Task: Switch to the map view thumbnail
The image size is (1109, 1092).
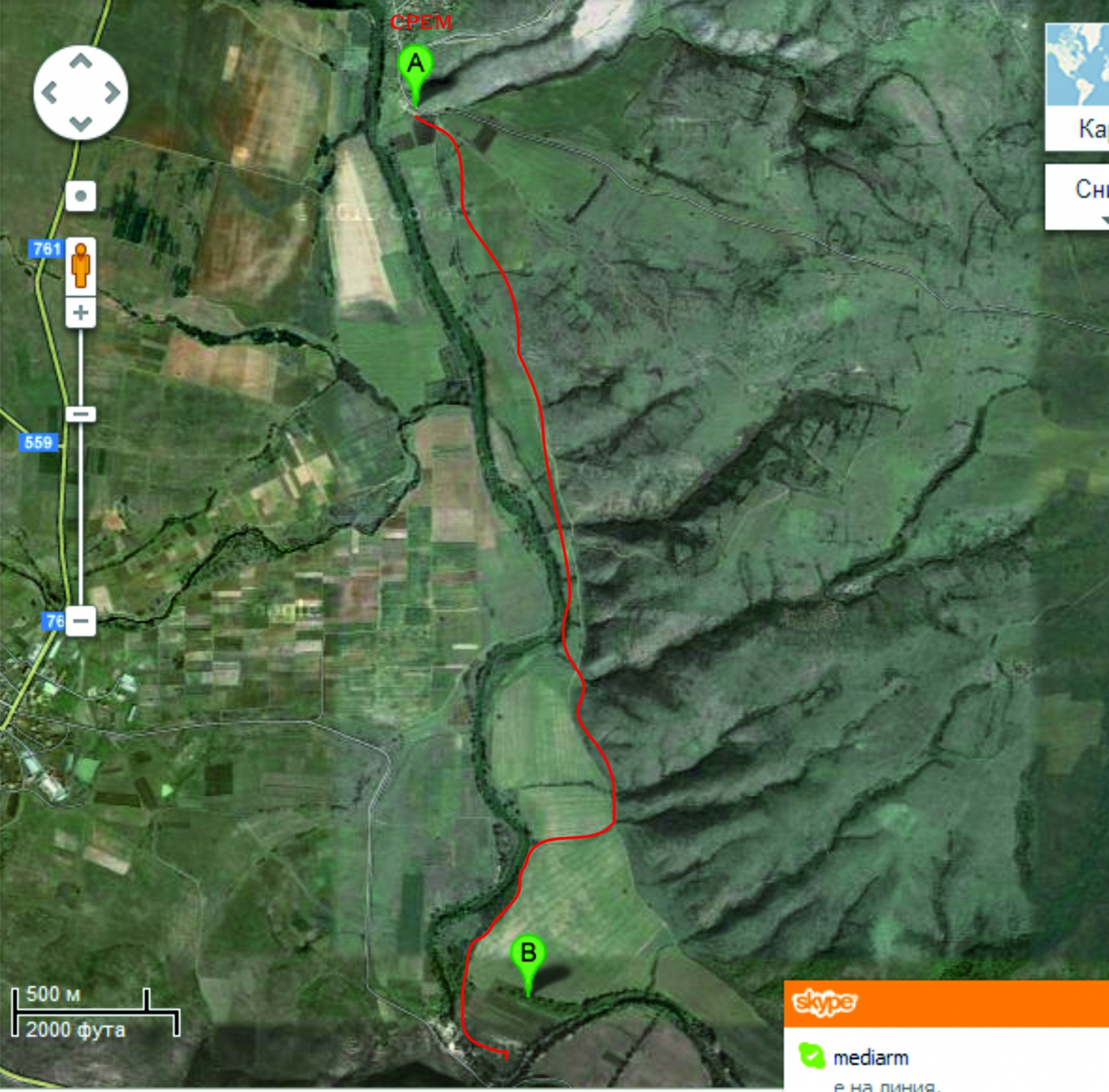Action: [x=1078, y=85]
